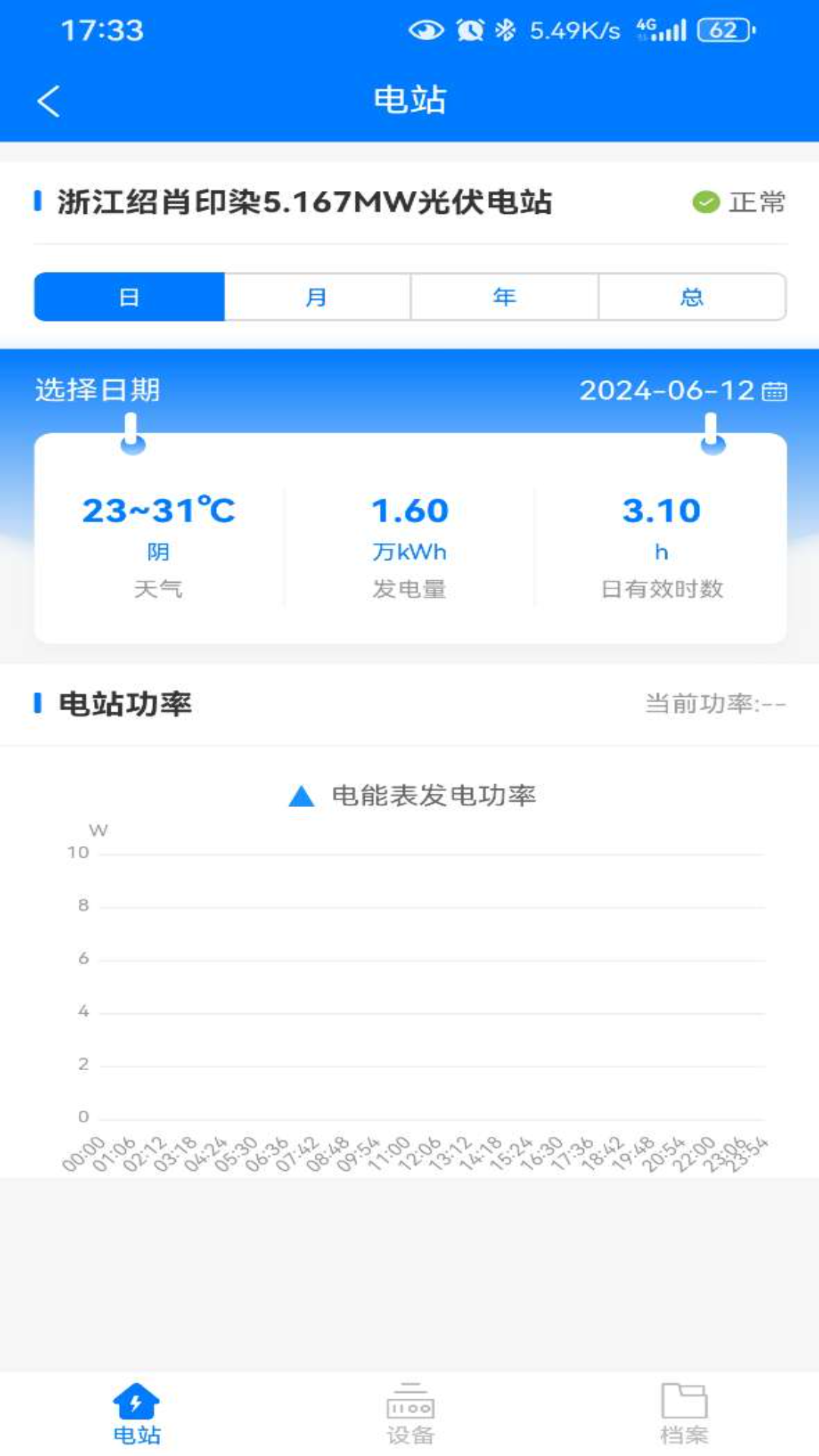Tap the blue triangle legend marker
The height and width of the screenshot is (1456, 819).
[301, 796]
